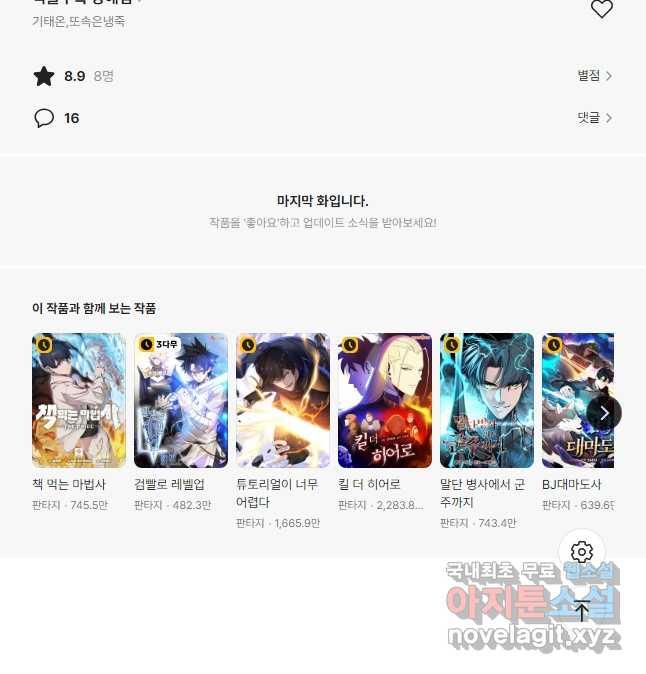Open the 댓글 comments page
Screen dimensions: 646x674
click(x=594, y=118)
